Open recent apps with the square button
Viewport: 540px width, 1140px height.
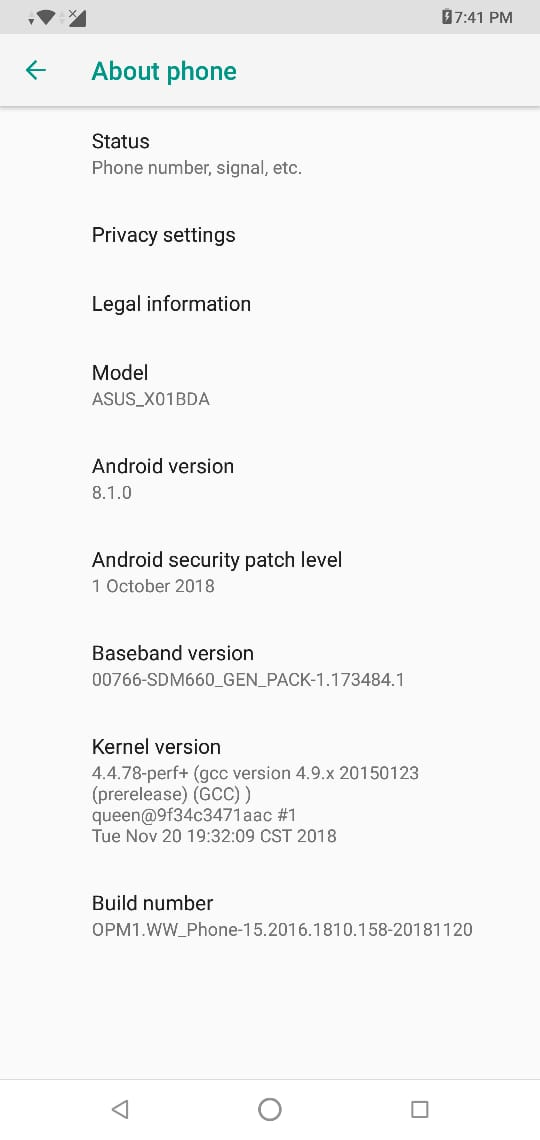click(x=419, y=1109)
